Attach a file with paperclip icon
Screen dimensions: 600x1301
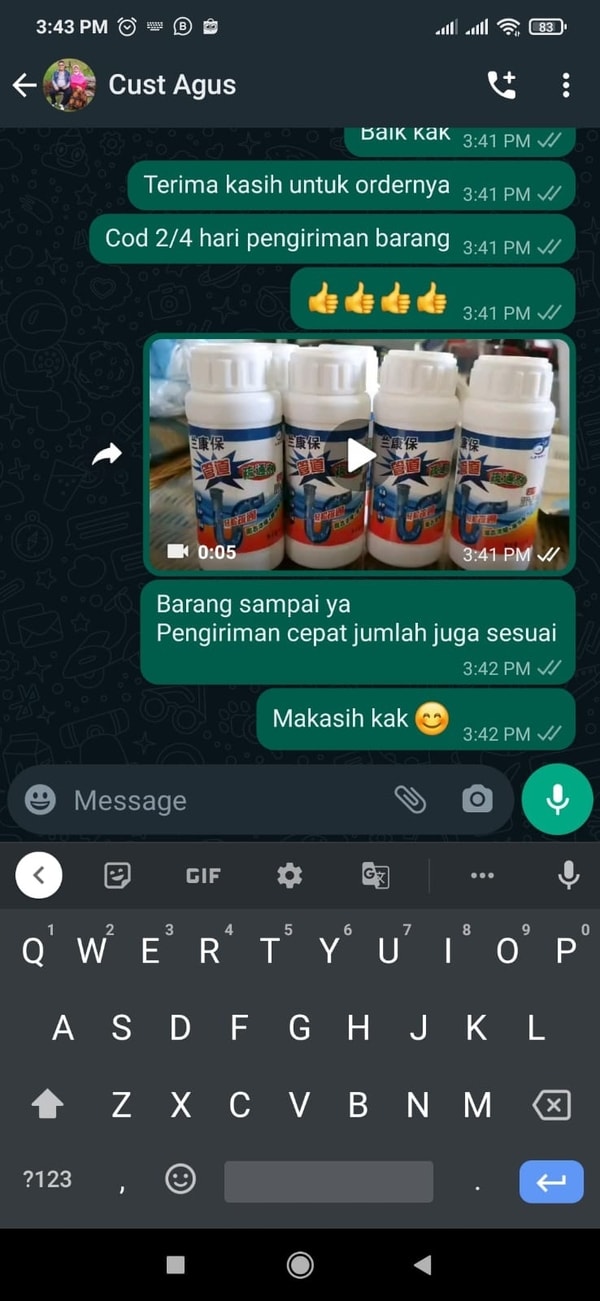pos(410,799)
